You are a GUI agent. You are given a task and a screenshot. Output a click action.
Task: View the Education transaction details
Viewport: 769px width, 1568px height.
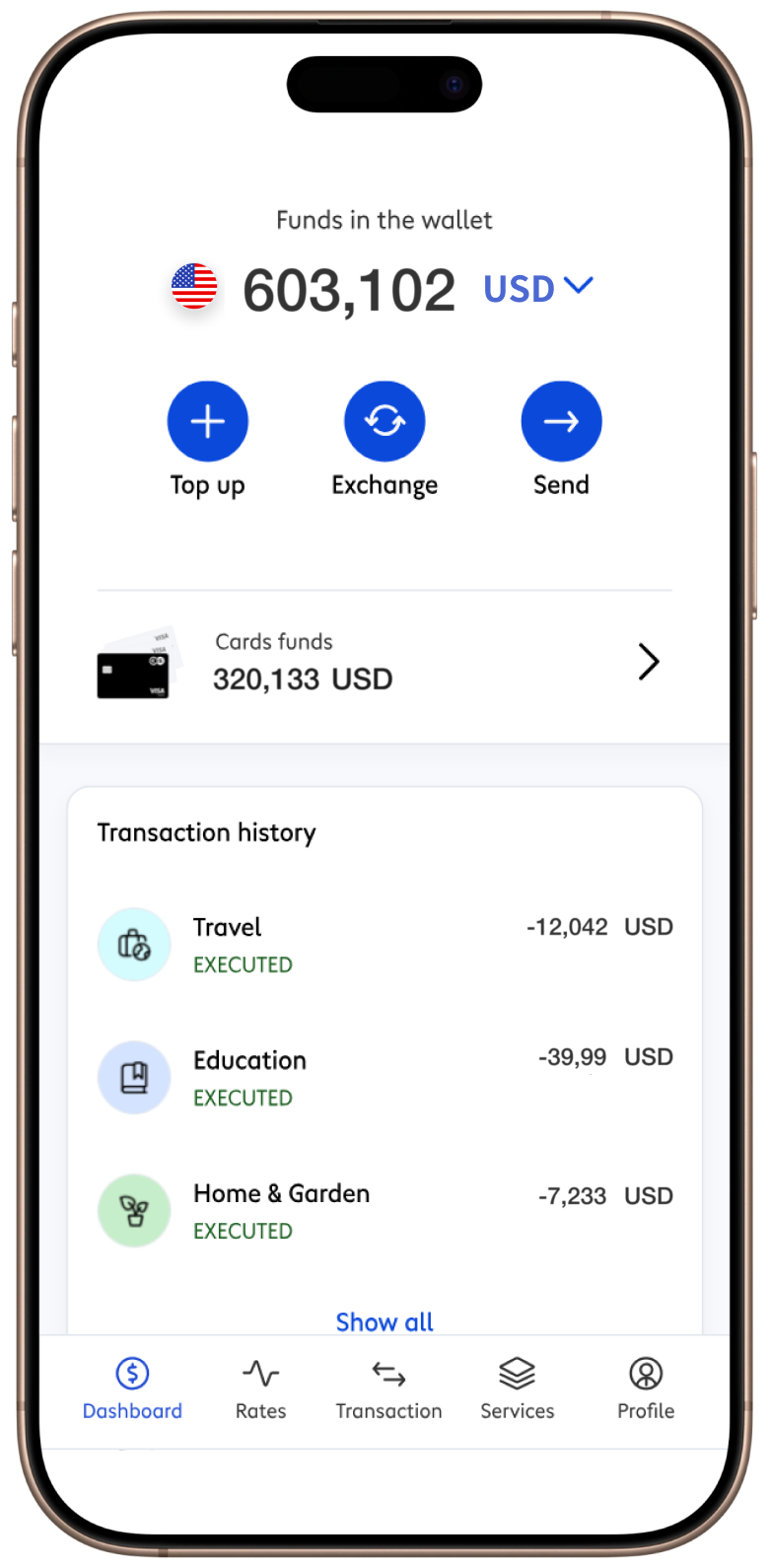384,1077
